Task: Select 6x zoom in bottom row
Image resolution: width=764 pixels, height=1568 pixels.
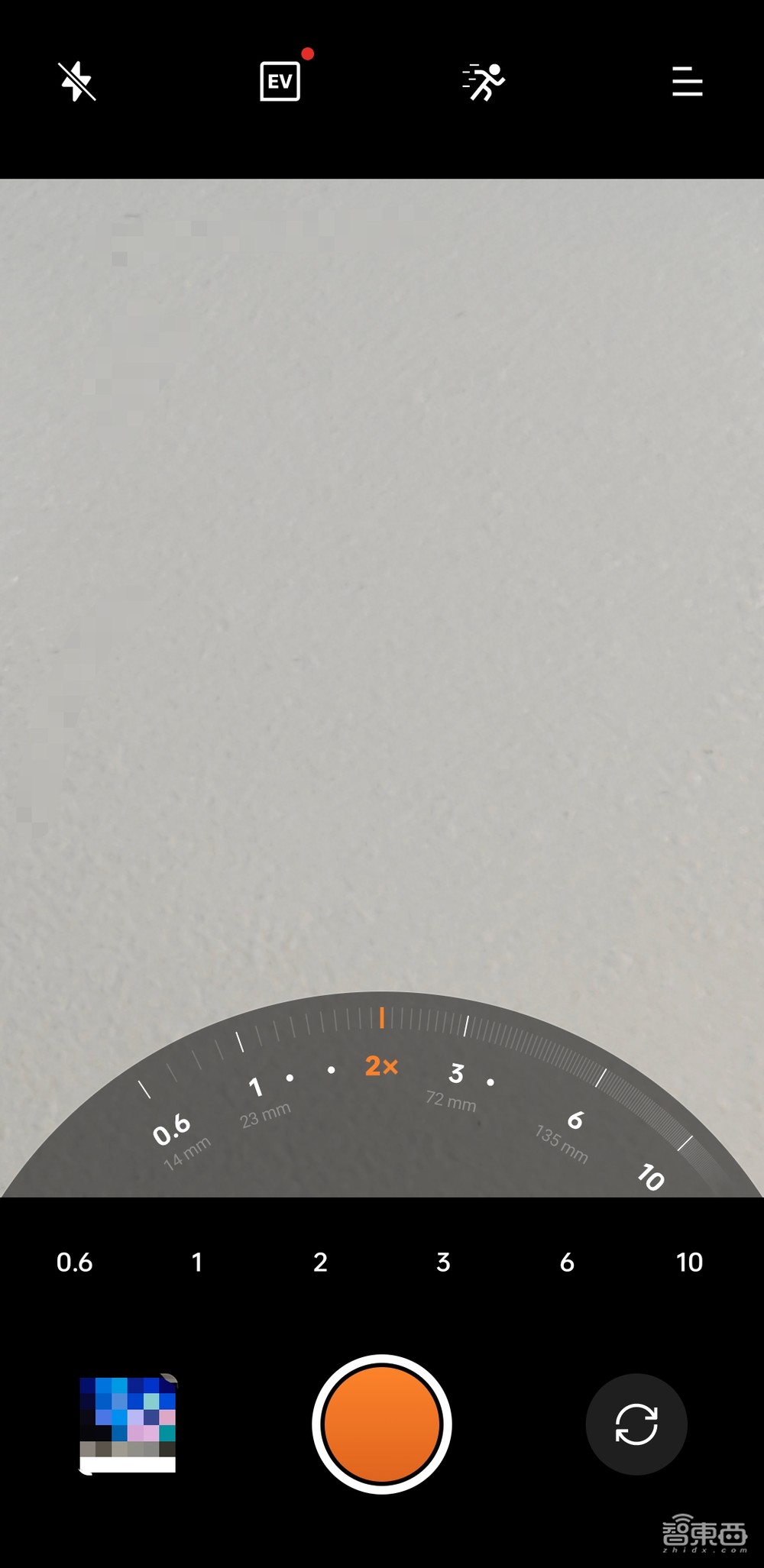Action: 567,1262
